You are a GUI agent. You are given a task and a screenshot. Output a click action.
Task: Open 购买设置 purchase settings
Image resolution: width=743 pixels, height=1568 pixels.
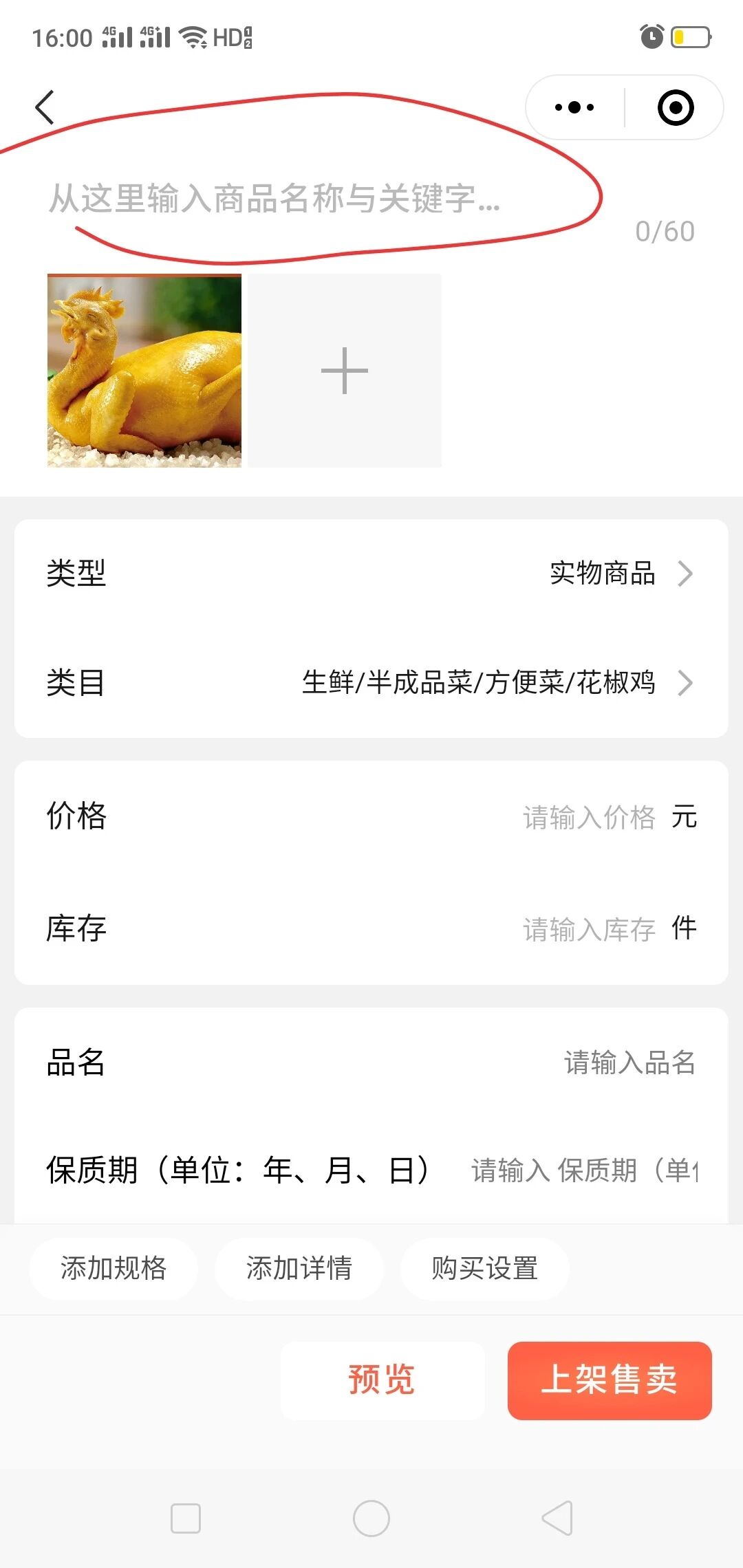(484, 1268)
